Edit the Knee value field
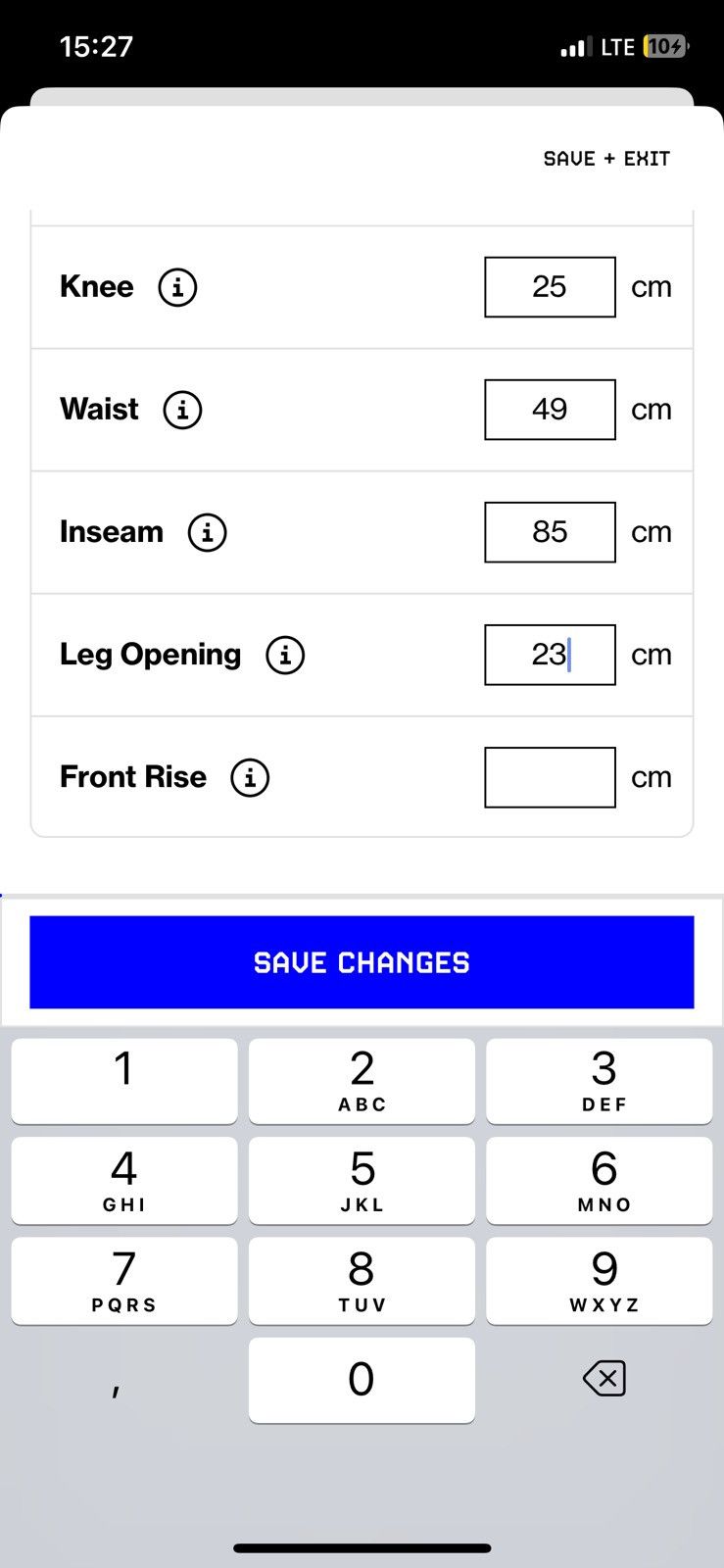Viewport: 724px width, 1568px height. [x=550, y=287]
